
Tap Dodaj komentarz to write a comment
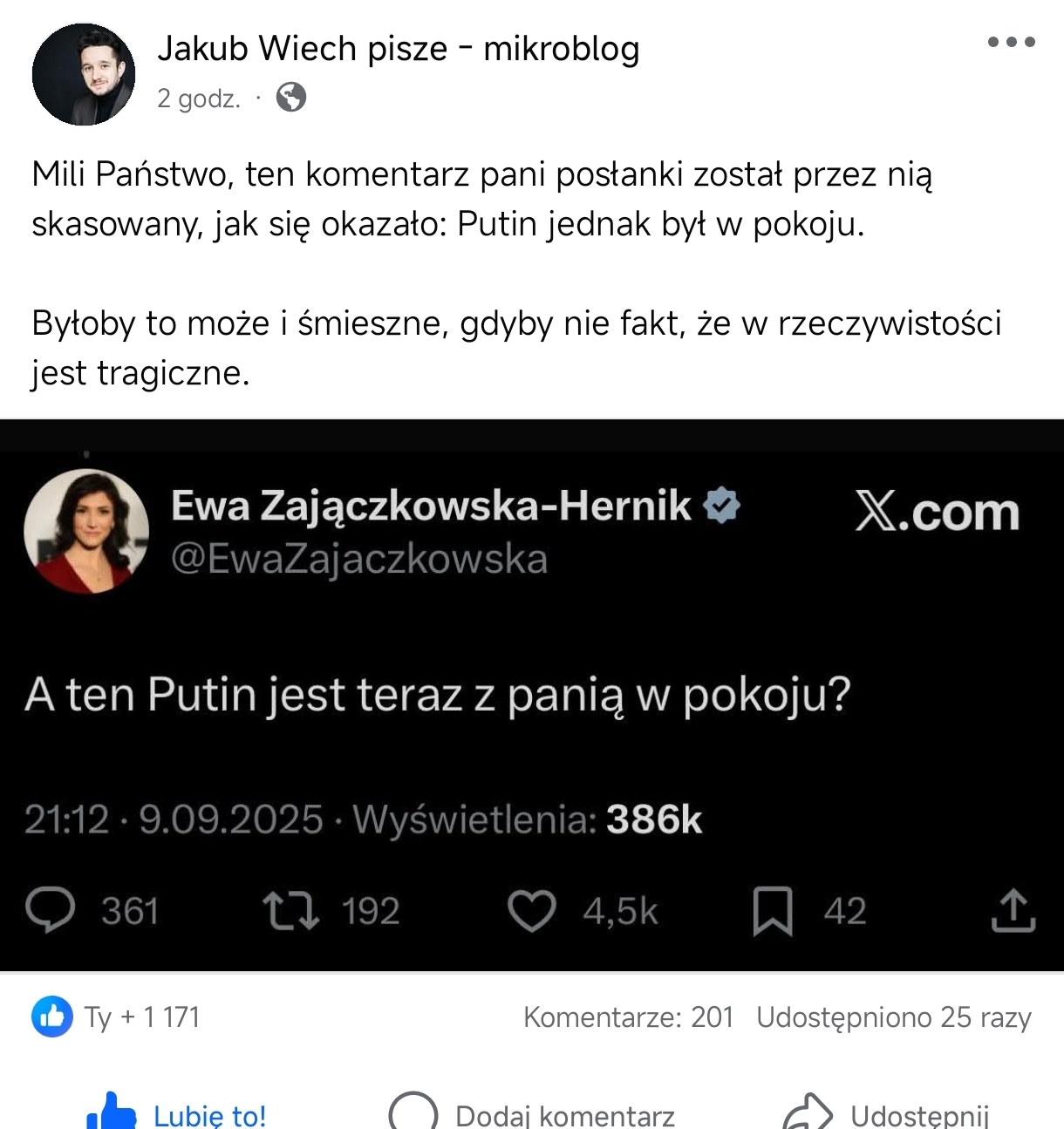pos(532,1114)
